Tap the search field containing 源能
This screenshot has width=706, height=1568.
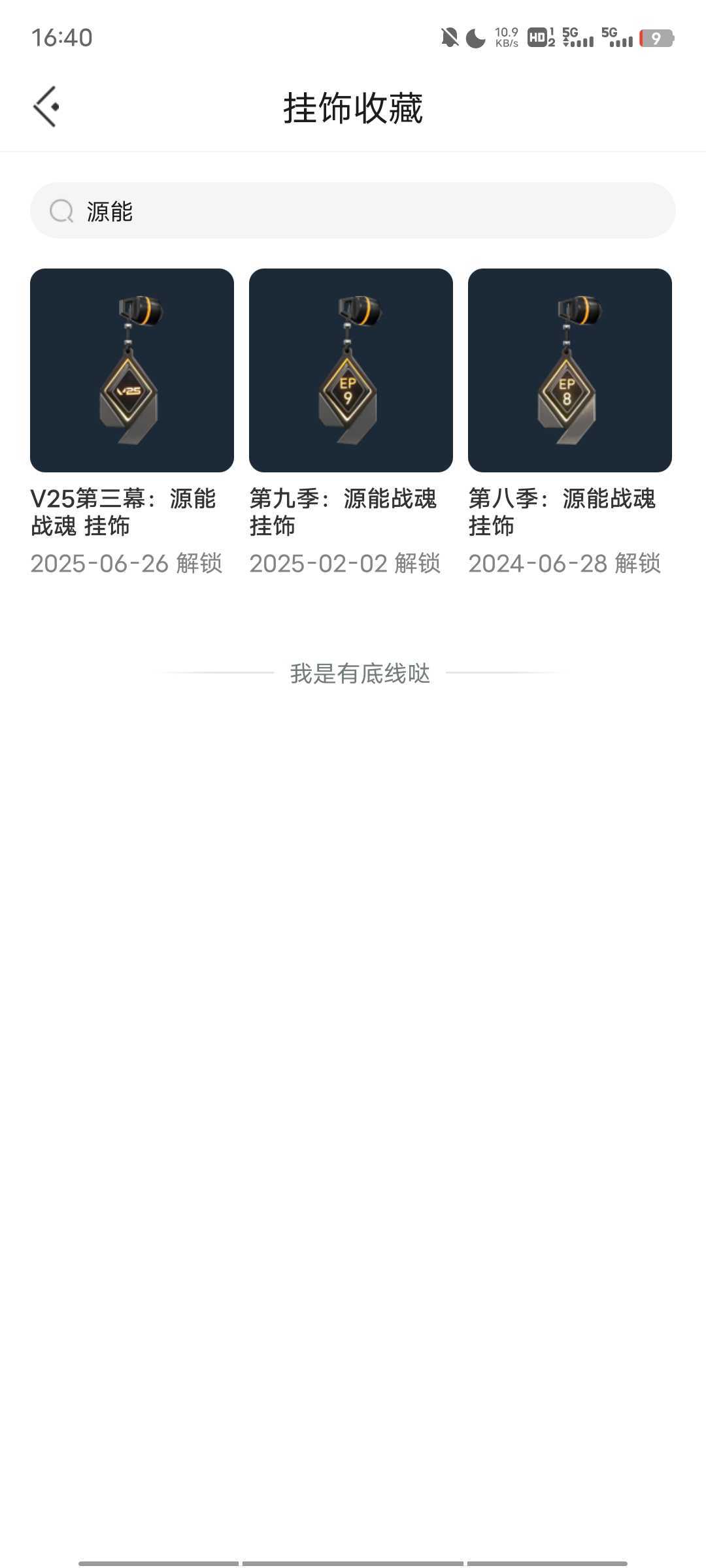[x=353, y=210]
